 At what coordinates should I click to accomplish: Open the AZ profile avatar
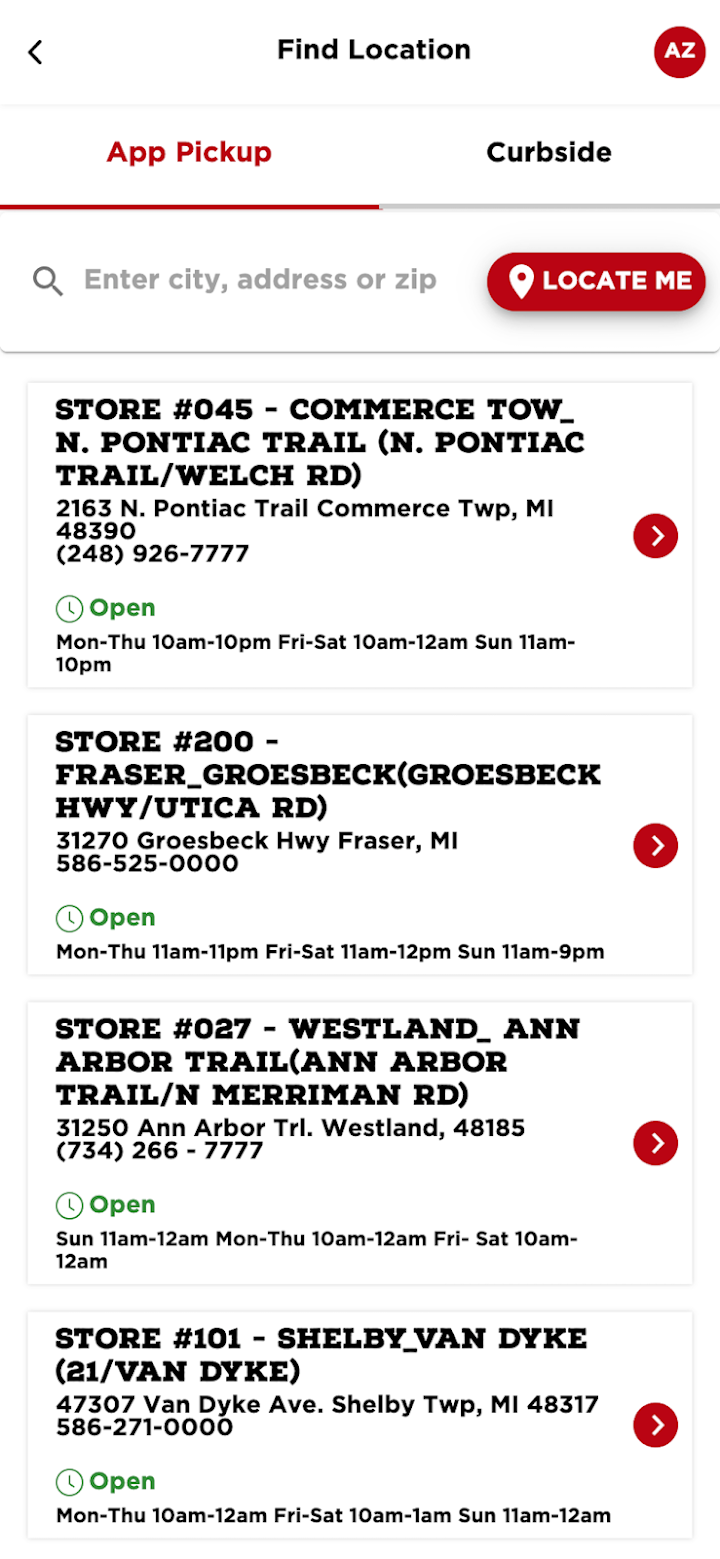(x=679, y=51)
